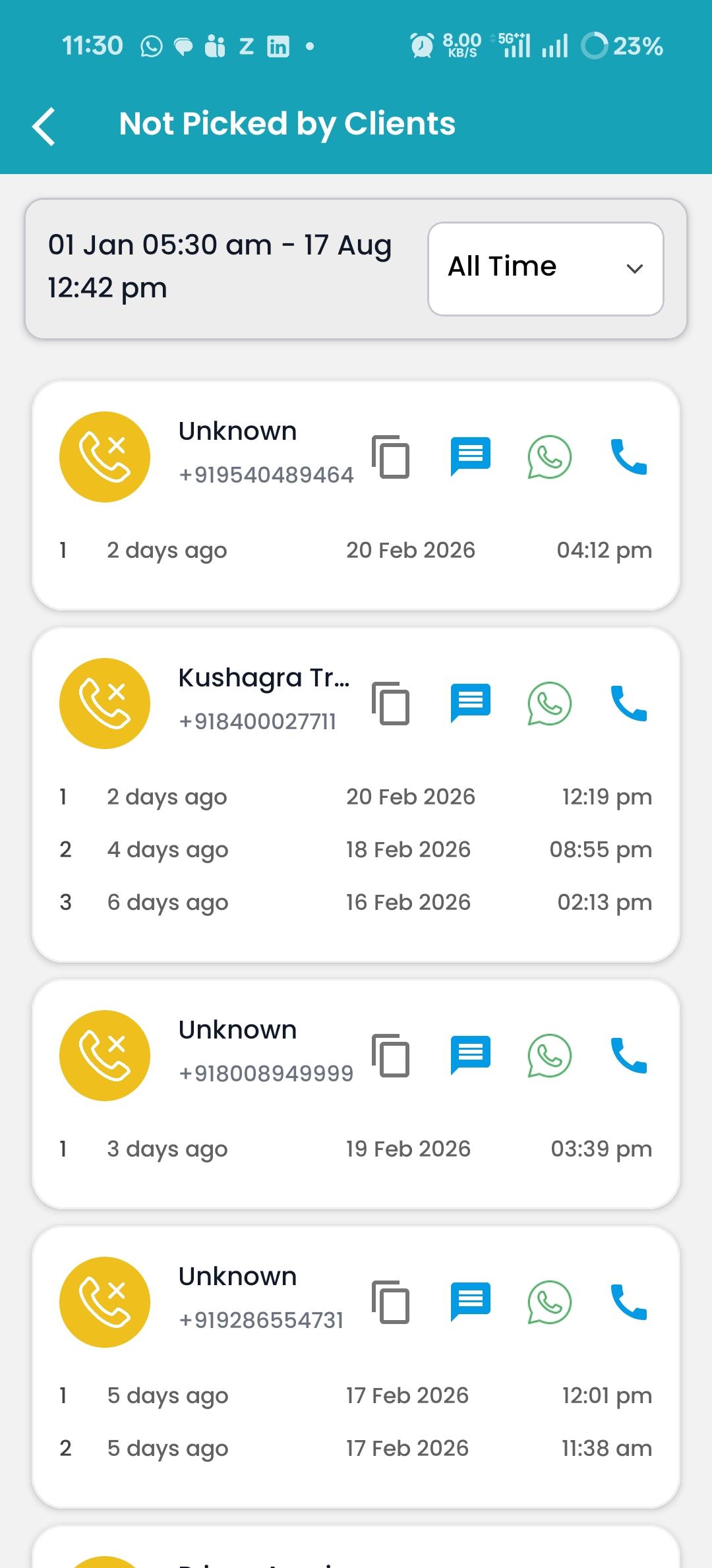The width and height of the screenshot is (712, 1568).
Task: Copy the number +918008949999
Action: coord(391,1056)
